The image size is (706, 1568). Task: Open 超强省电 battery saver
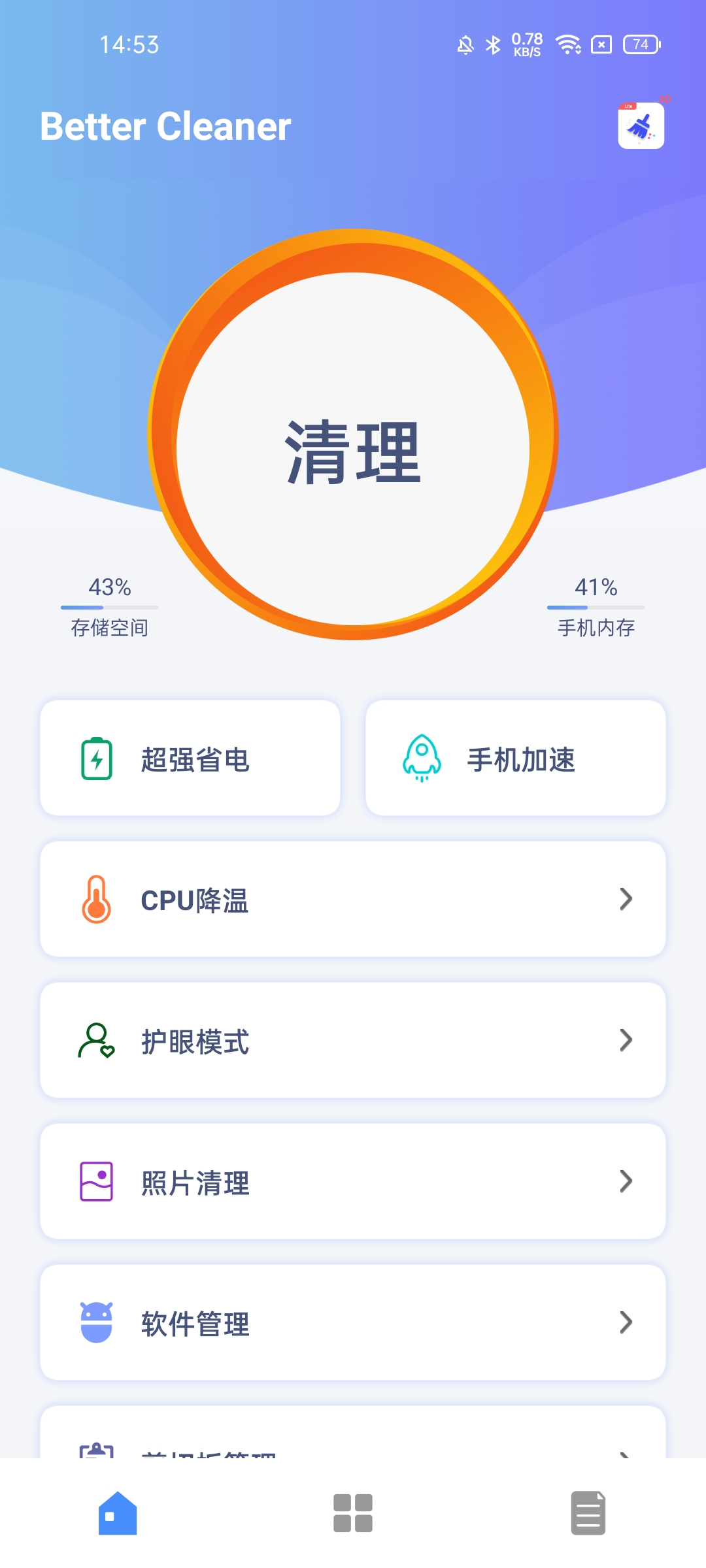190,759
